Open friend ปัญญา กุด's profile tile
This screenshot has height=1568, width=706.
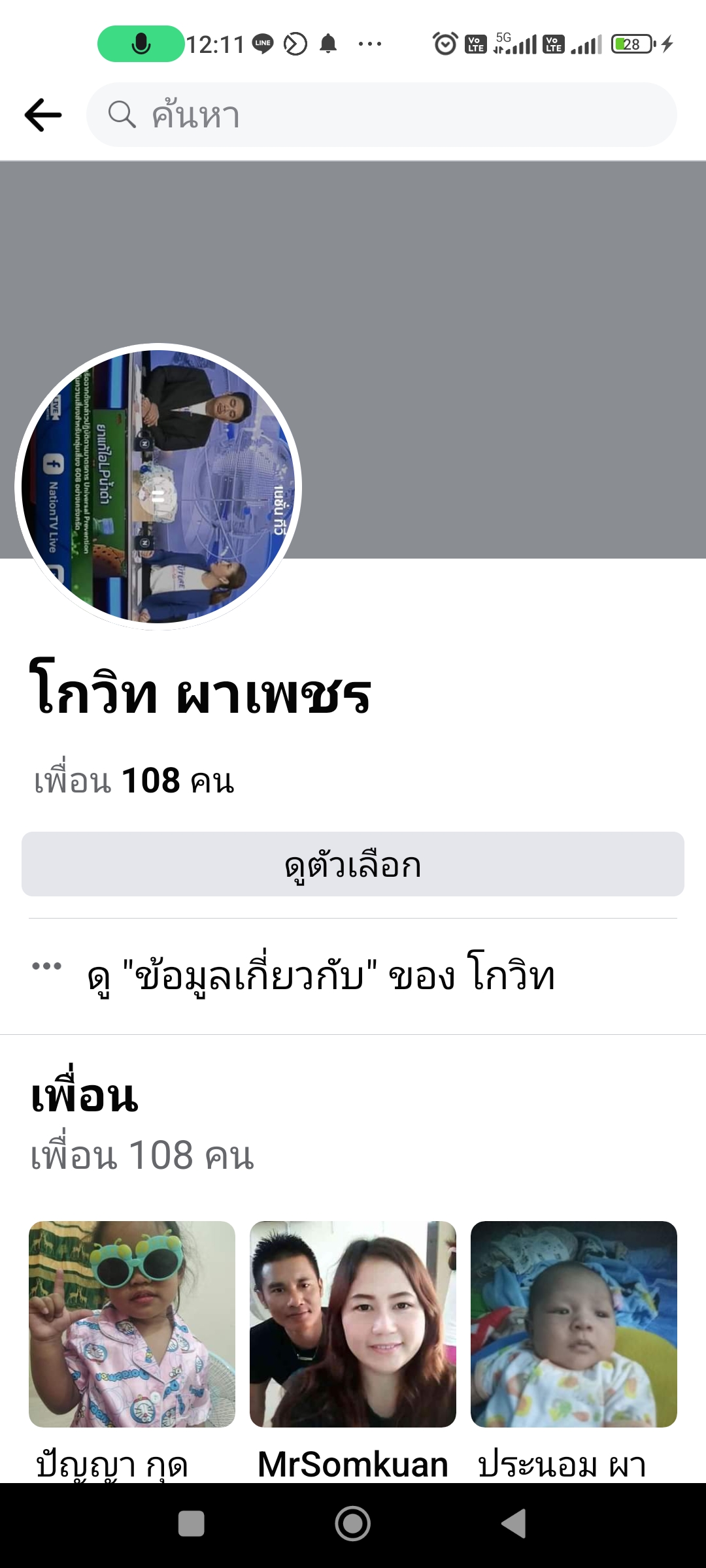pyautogui.click(x=132, y=1324)
